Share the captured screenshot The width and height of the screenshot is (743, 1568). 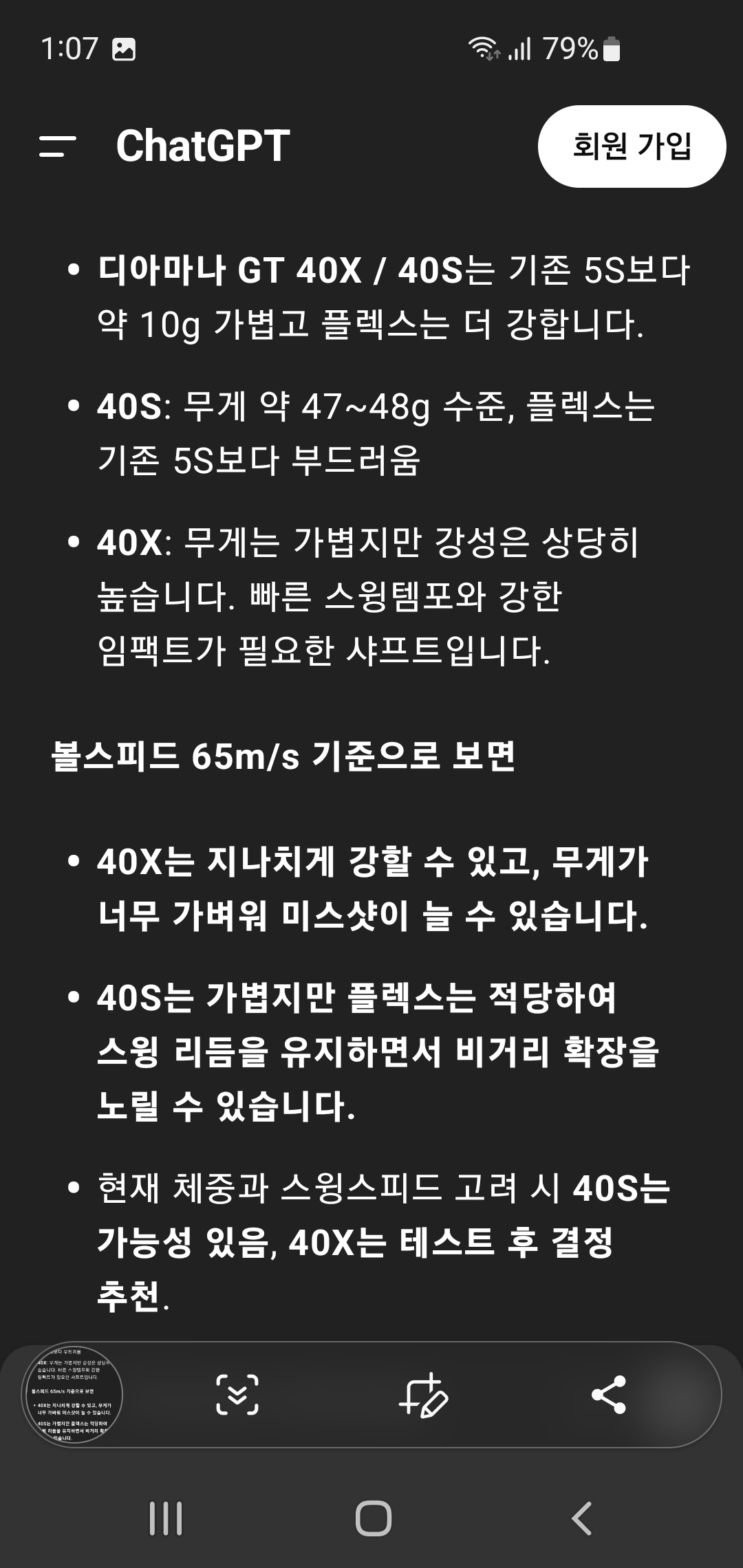point(609,1395)
